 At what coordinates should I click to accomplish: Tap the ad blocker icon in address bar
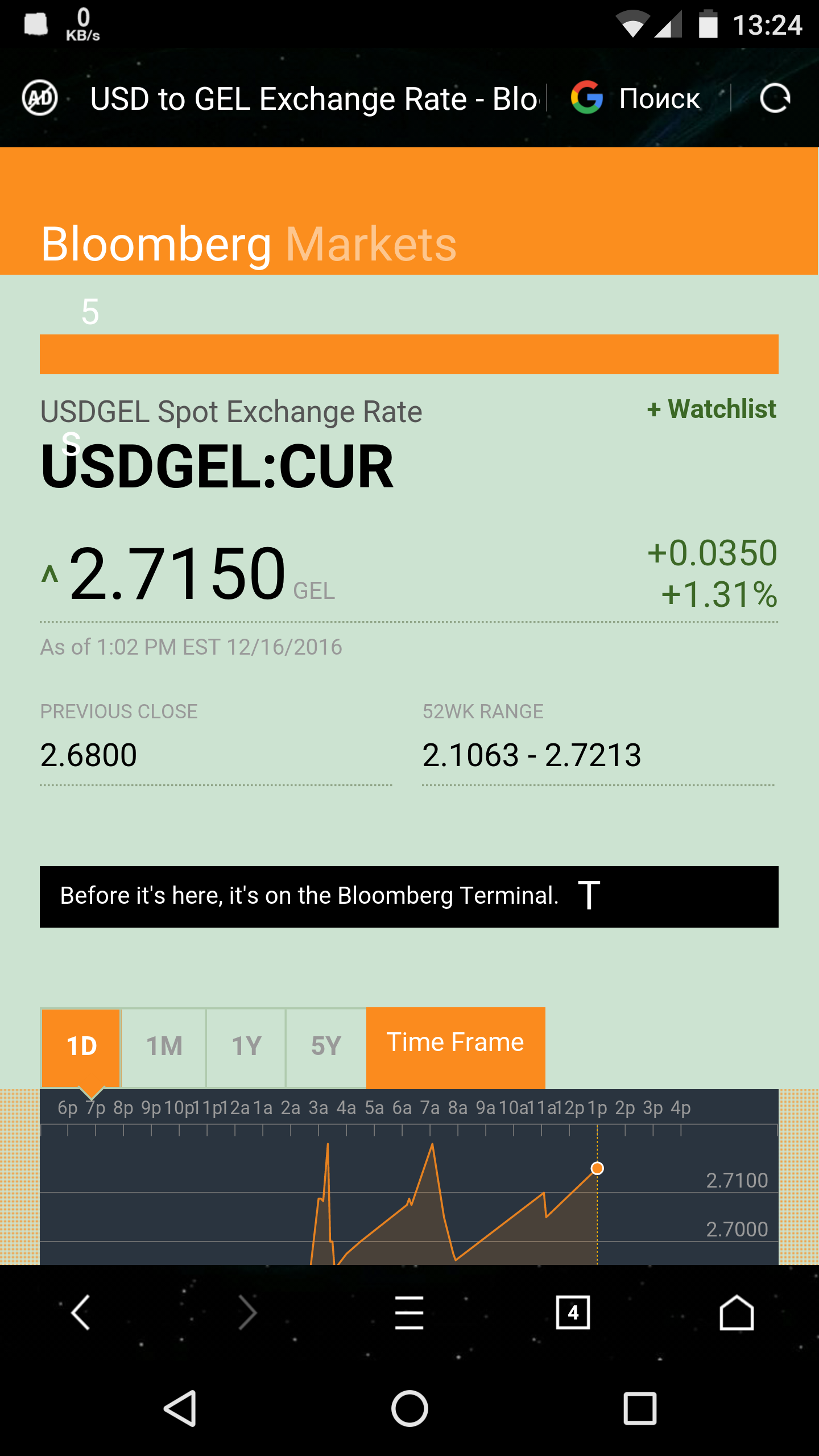(40, 98)
